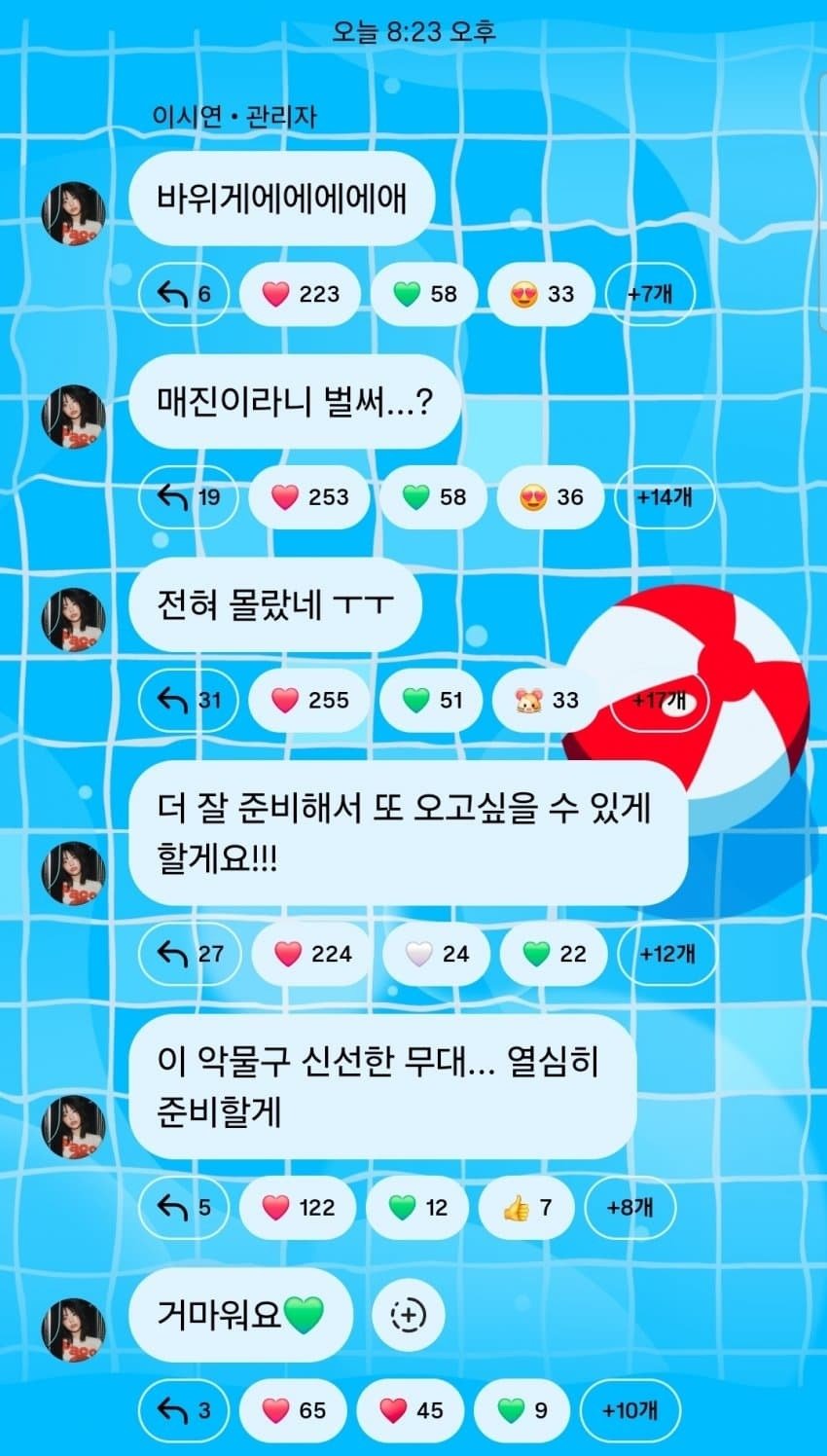827x1456 pixels.
Task: Tap the red heart reaction showing 255
Action: [x=308, y=700]
